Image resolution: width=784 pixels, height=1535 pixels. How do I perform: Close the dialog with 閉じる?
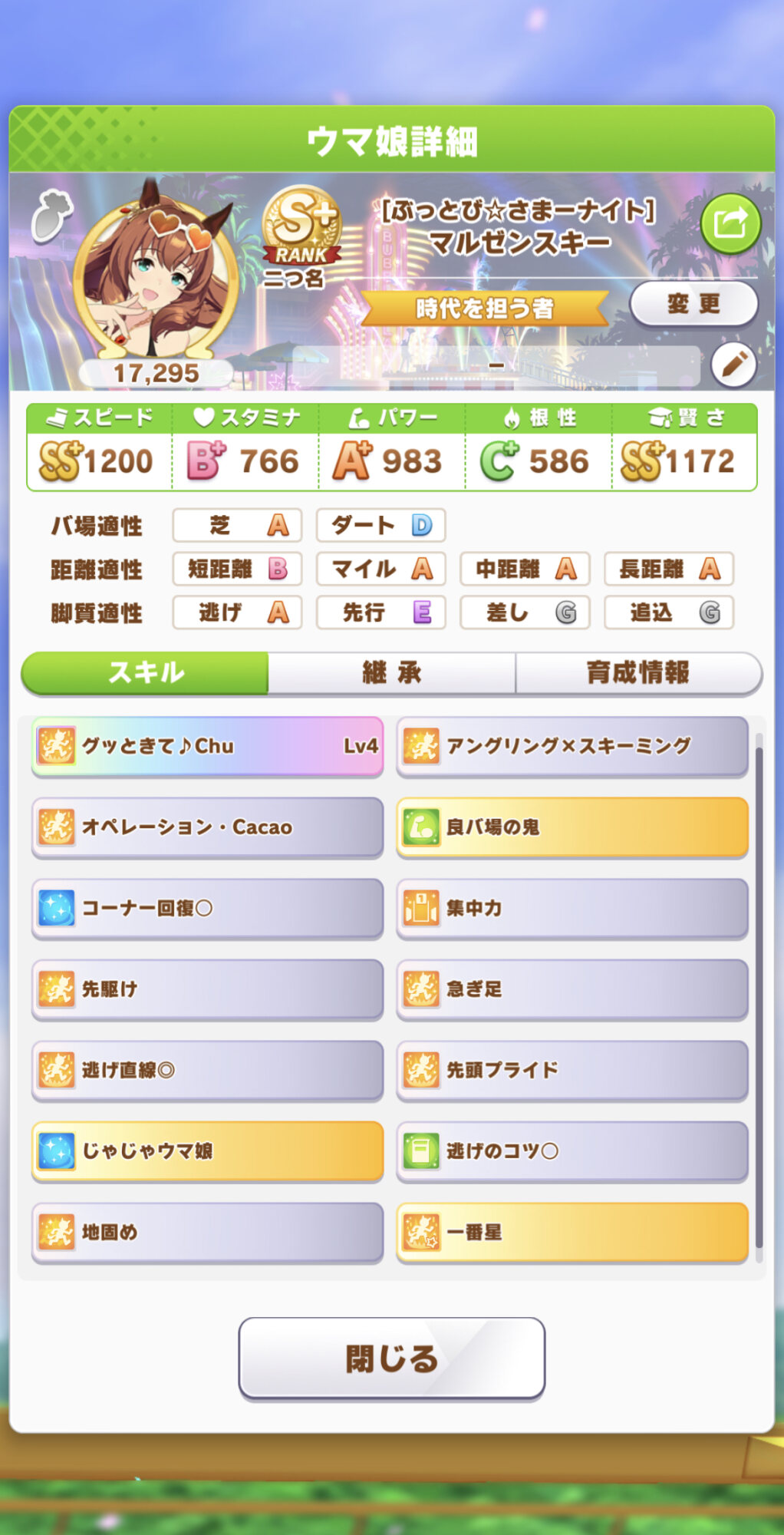(x=391, y=1358)
